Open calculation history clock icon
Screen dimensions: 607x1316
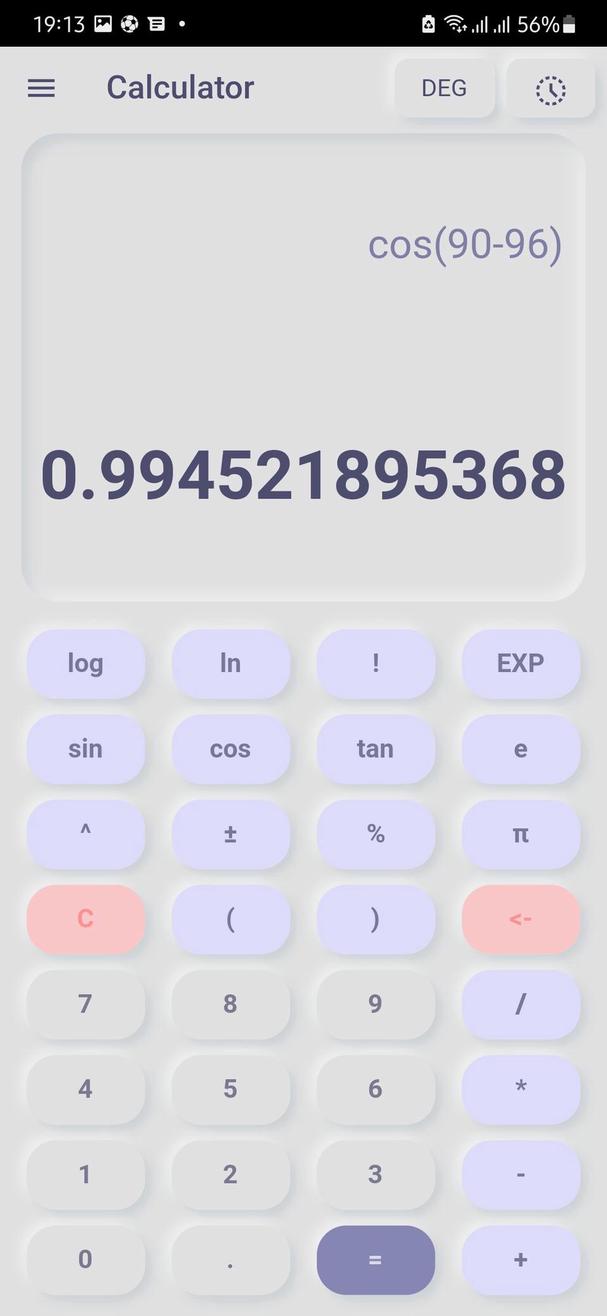(550, 90)
